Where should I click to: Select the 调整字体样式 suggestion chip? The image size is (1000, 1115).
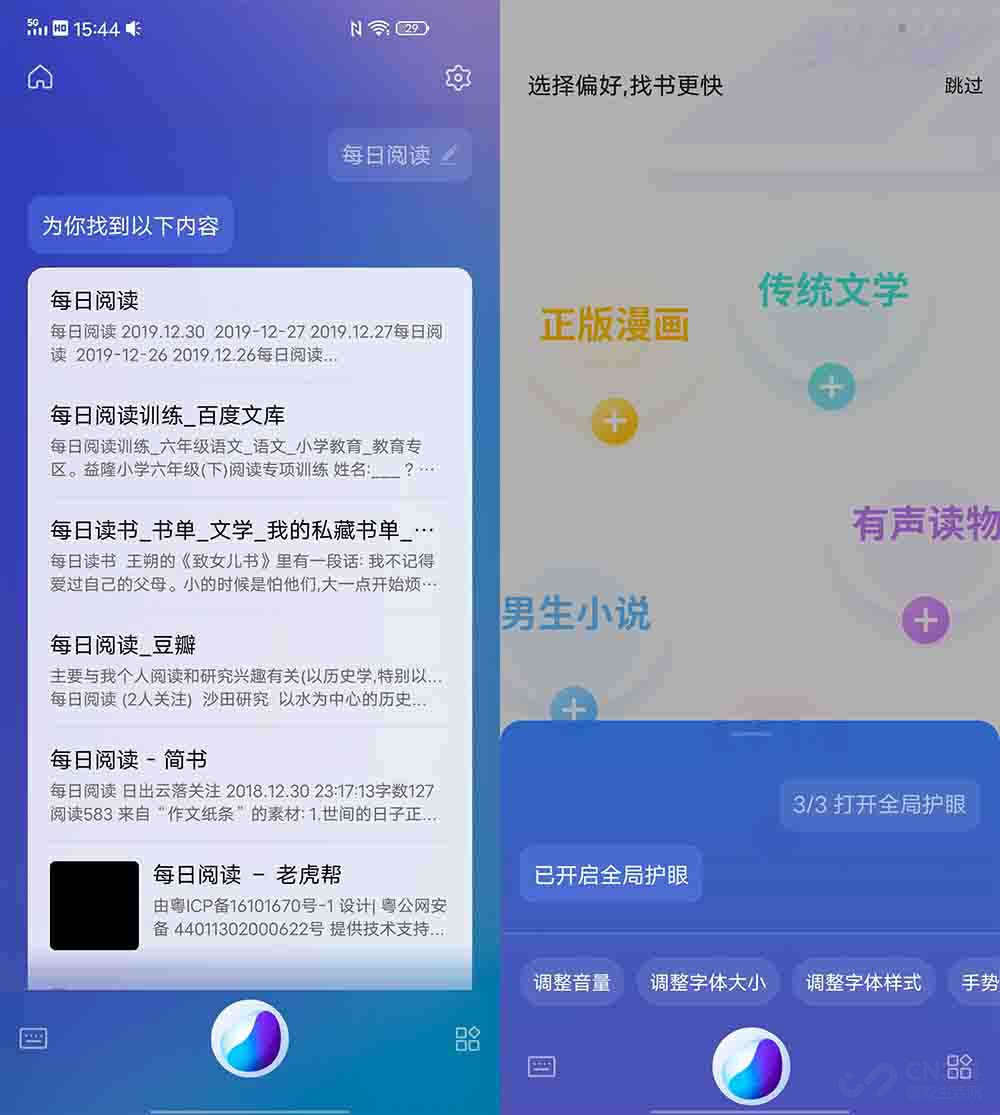(863, 983)
